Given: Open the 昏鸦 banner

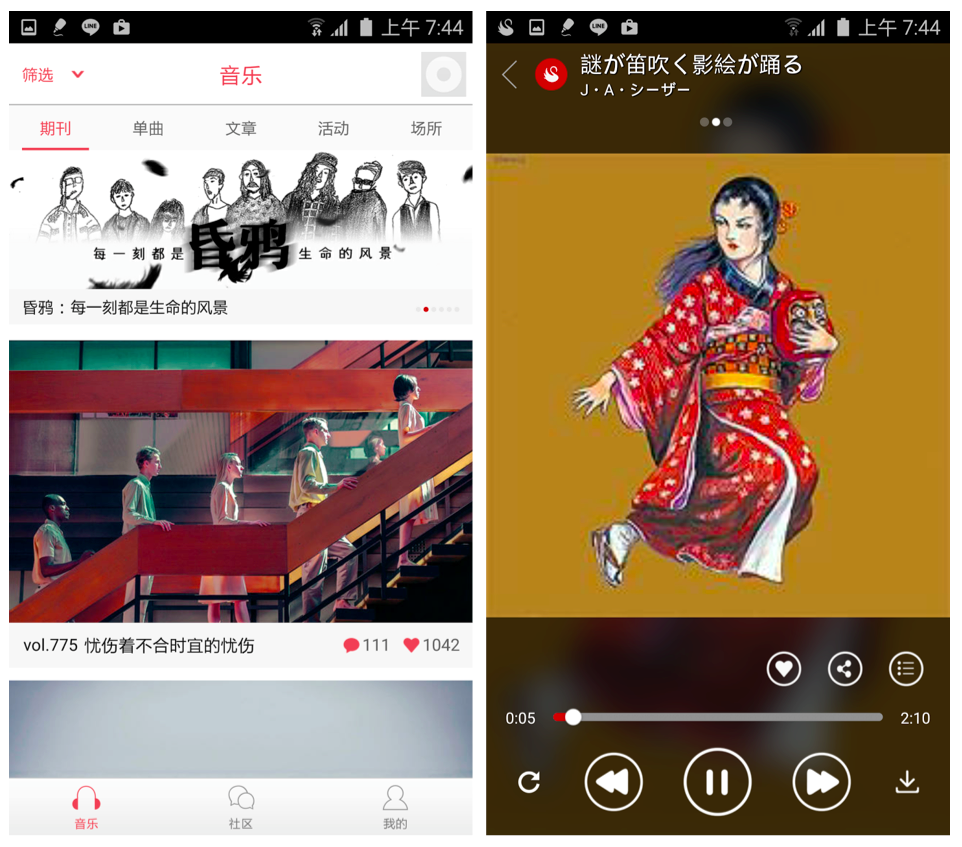Looking at the screenshot, I should [240, 222].
